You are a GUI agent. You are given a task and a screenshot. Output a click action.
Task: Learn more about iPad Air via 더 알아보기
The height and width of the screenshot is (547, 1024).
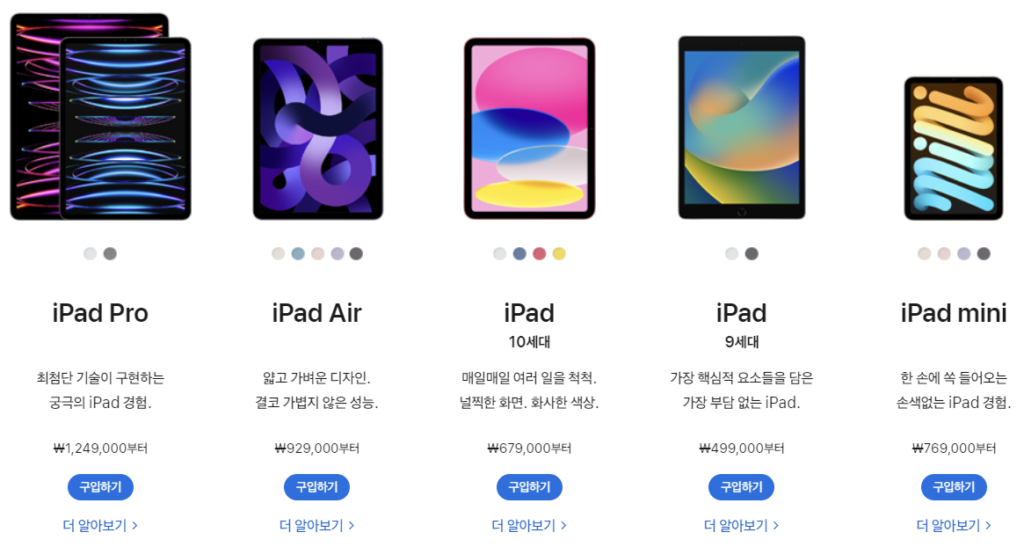click(316, 525)
